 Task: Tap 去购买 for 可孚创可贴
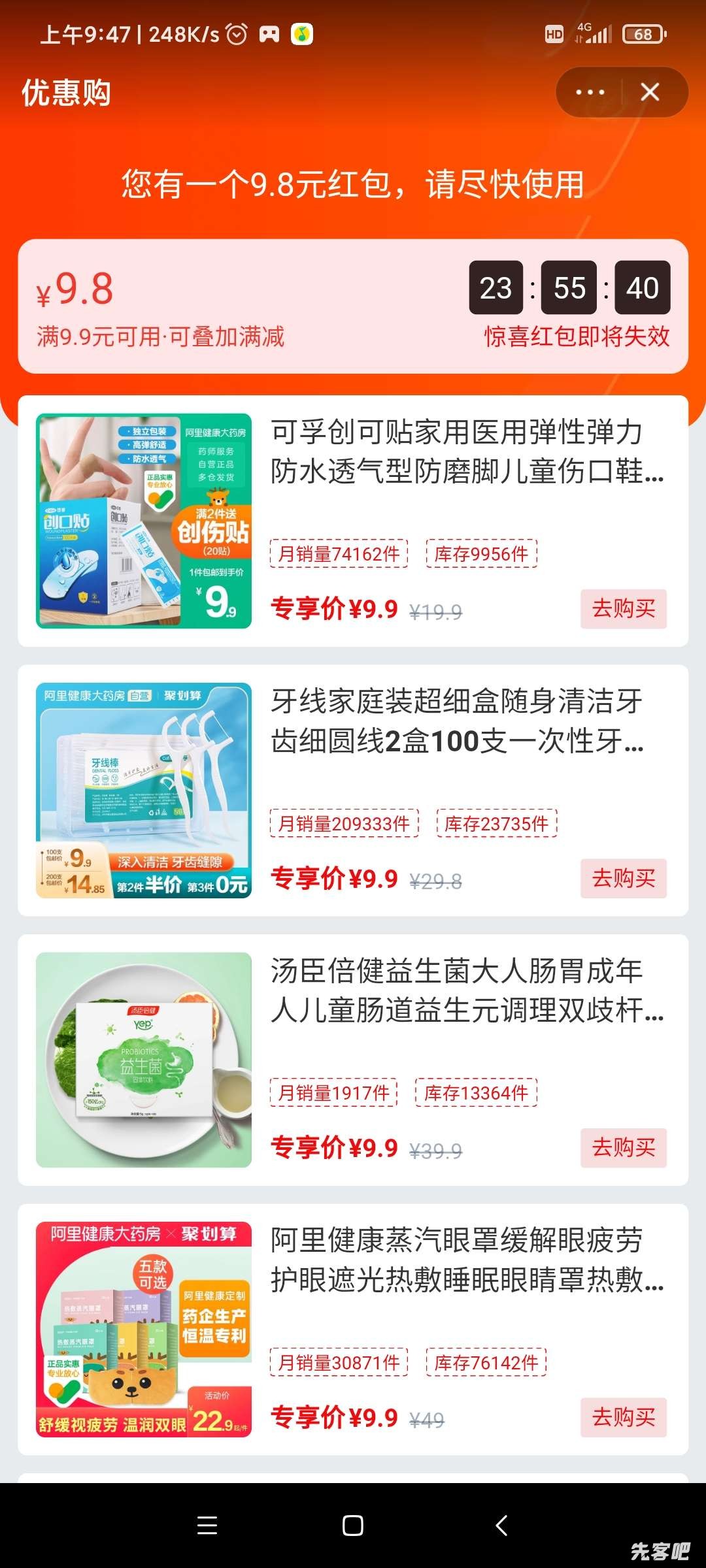(x=623, y=609)
